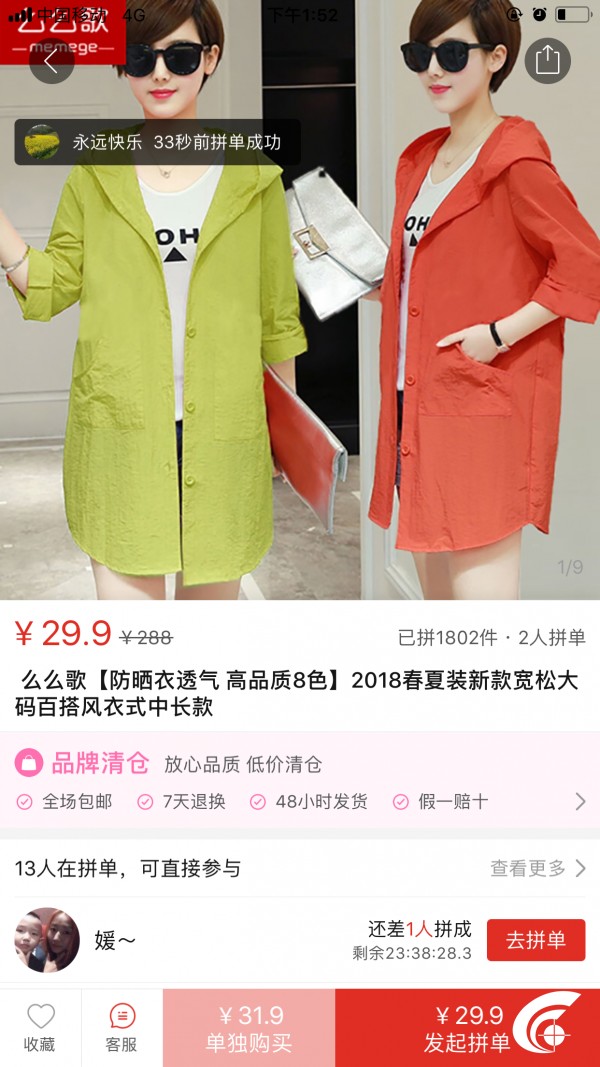Share this product listing
The height and width of the screenshot is (1067, 600).
tap(547, 61)
